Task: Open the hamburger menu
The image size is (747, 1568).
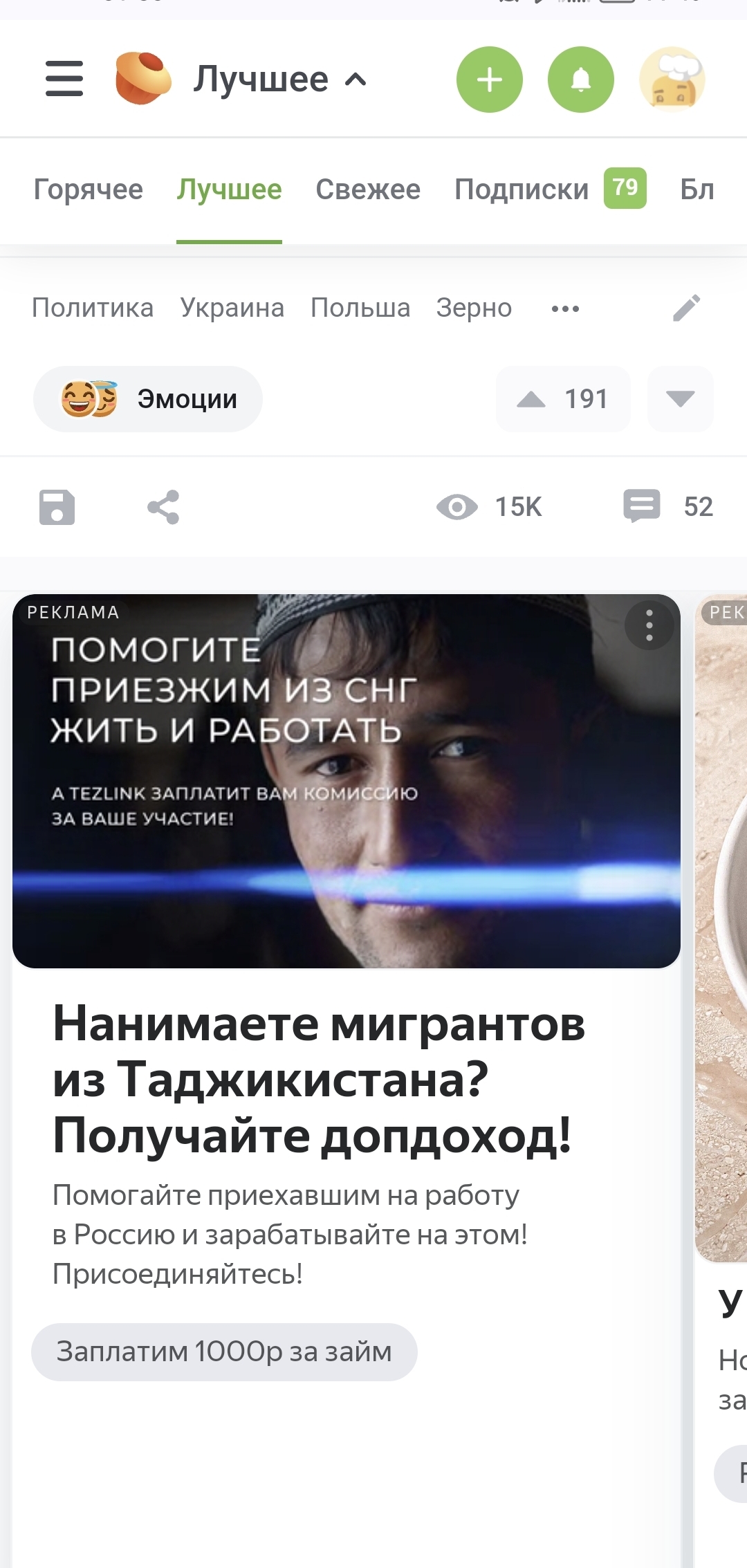Action: [x=64, y=79]
